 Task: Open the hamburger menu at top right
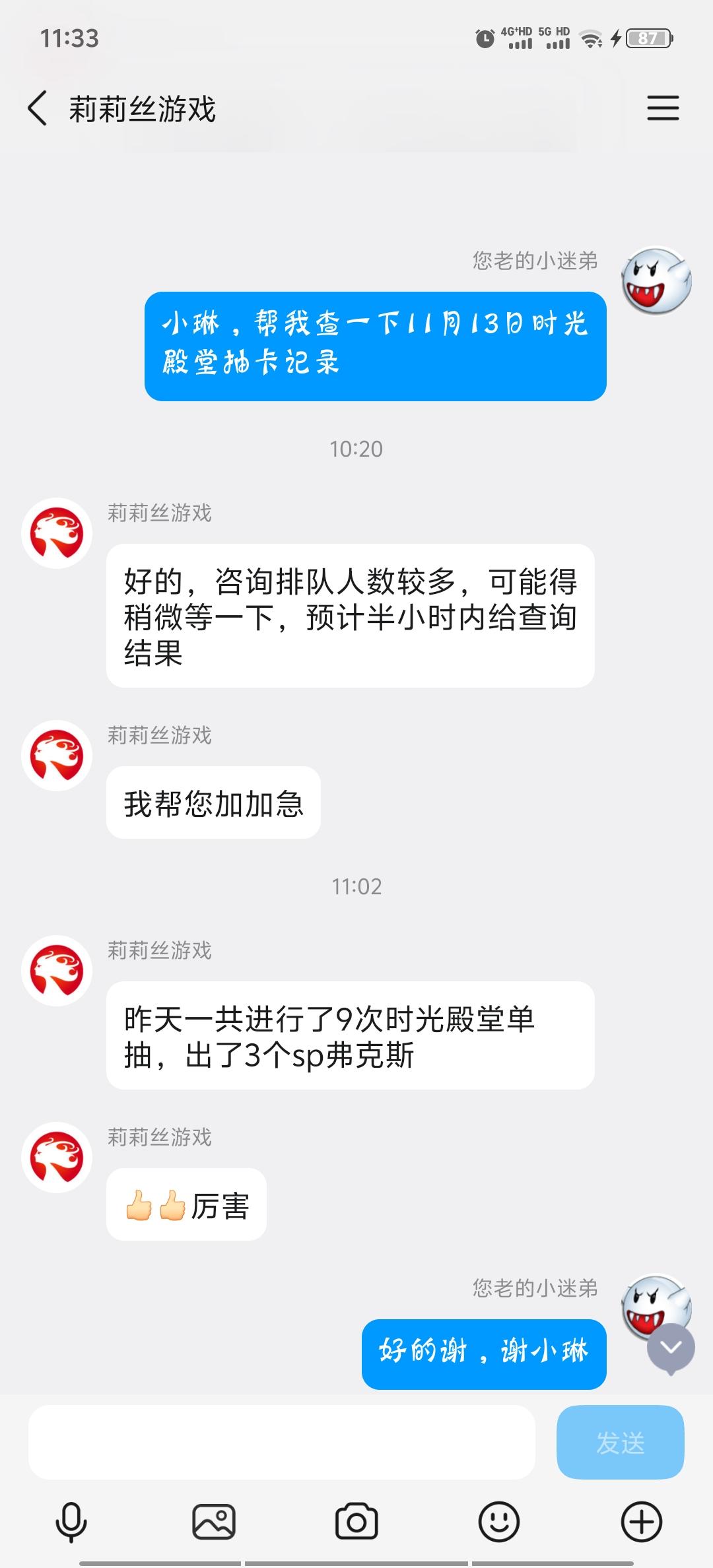tap(662, 108)
